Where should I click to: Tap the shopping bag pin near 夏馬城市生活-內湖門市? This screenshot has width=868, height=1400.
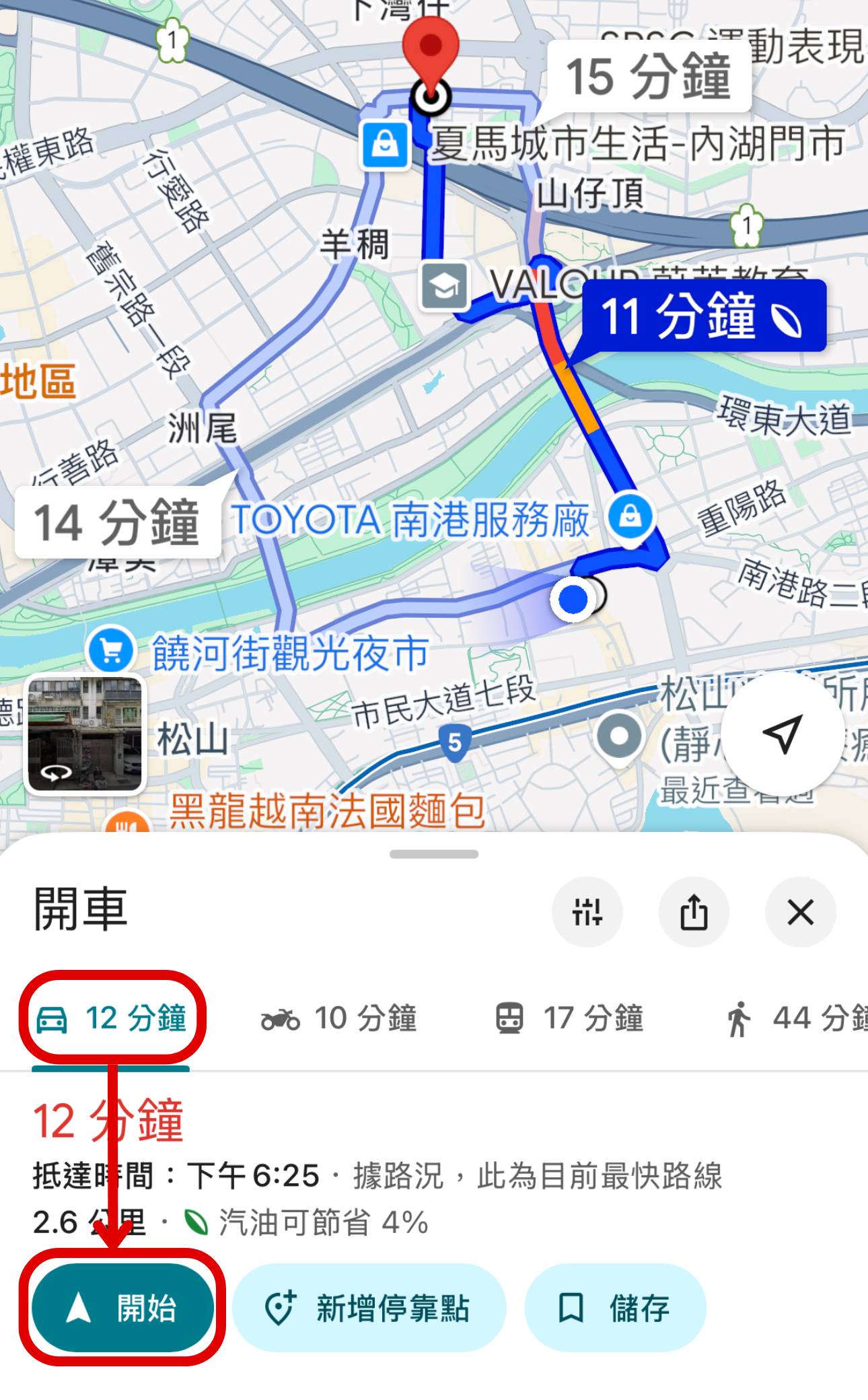pos(385,143)
